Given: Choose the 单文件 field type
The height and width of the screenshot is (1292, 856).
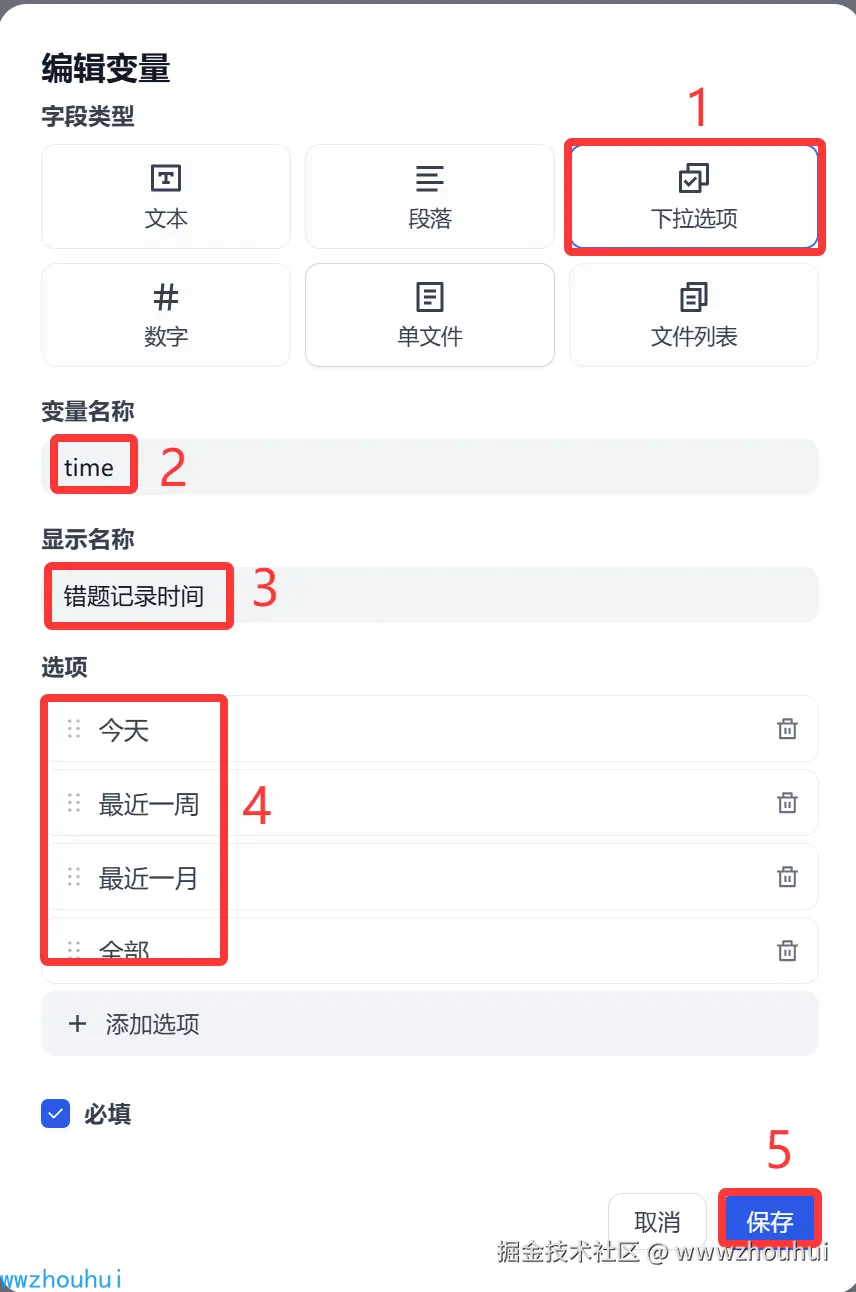Looking at the screenshot, I should [x=430, y=315].
